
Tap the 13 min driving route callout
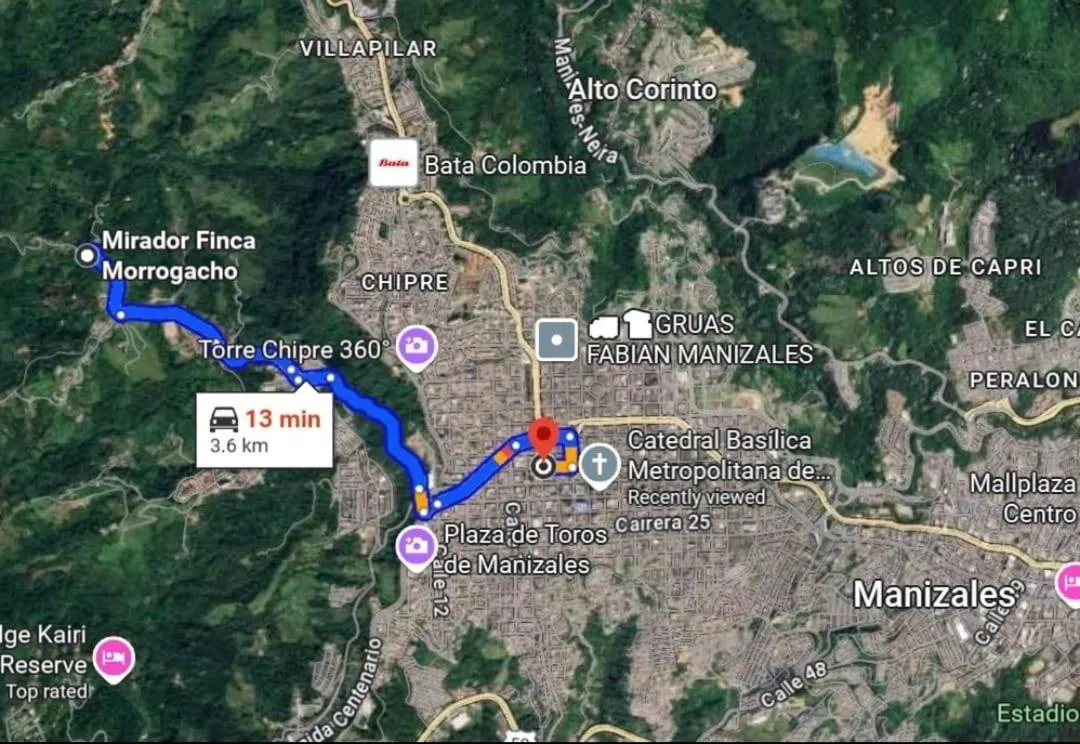click(264, 429)
